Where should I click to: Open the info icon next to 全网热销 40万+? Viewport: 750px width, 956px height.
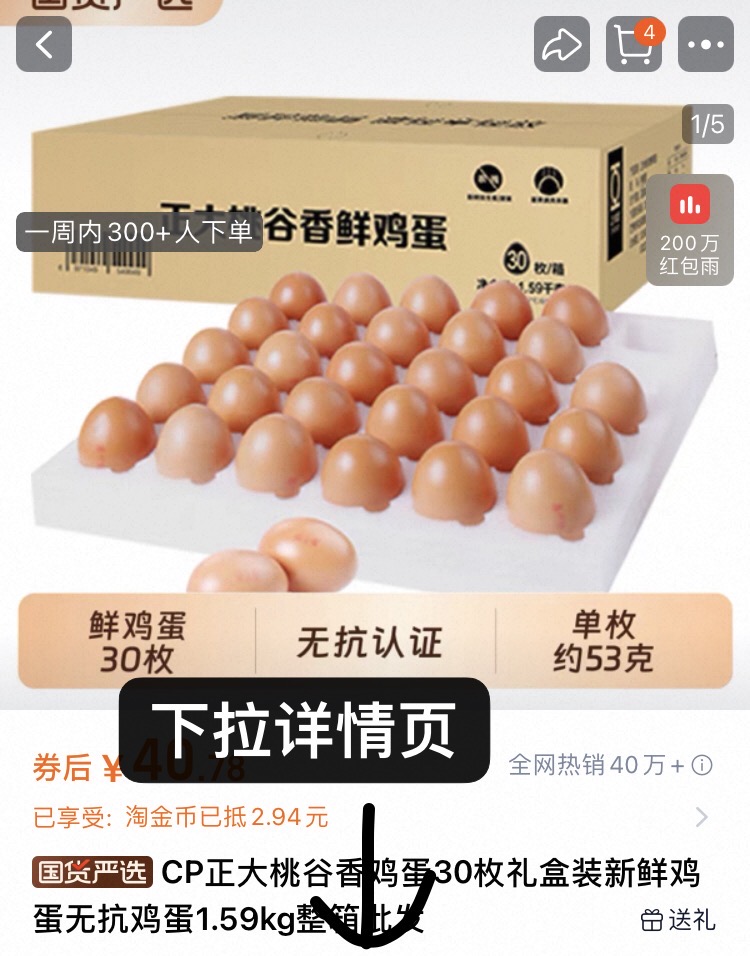[x=703, y=766]
